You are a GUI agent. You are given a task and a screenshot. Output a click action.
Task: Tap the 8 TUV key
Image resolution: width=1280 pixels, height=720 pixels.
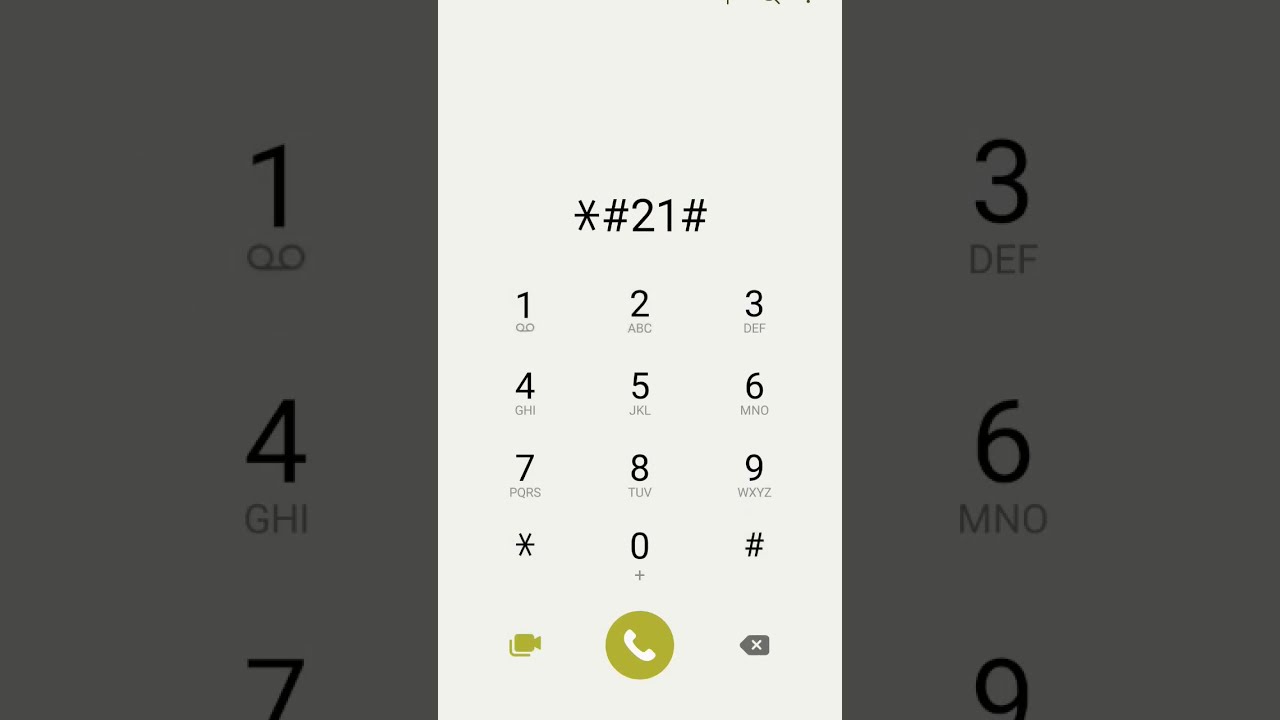click(x=640, y=475)
